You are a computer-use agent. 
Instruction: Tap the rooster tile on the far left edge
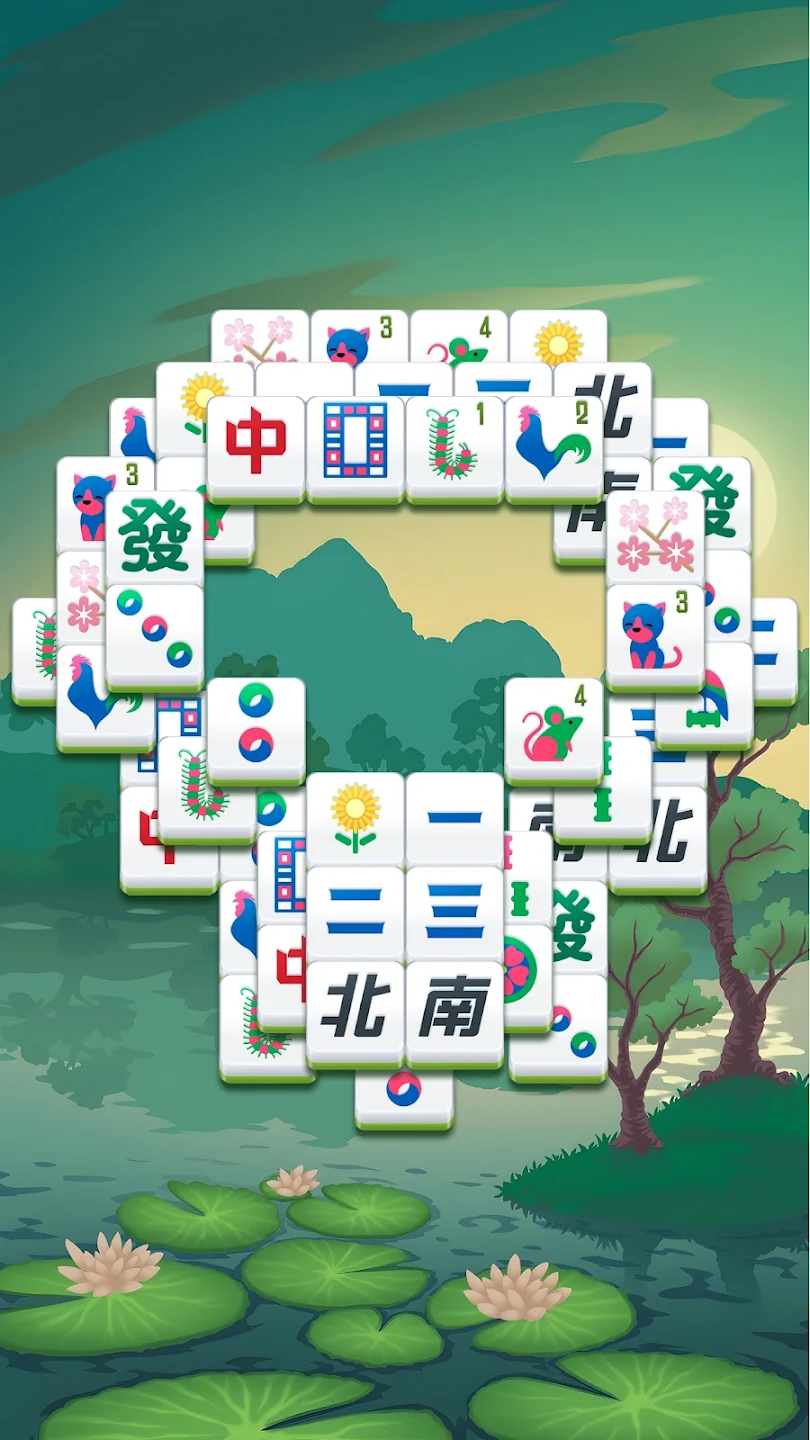tap(97, 700)
